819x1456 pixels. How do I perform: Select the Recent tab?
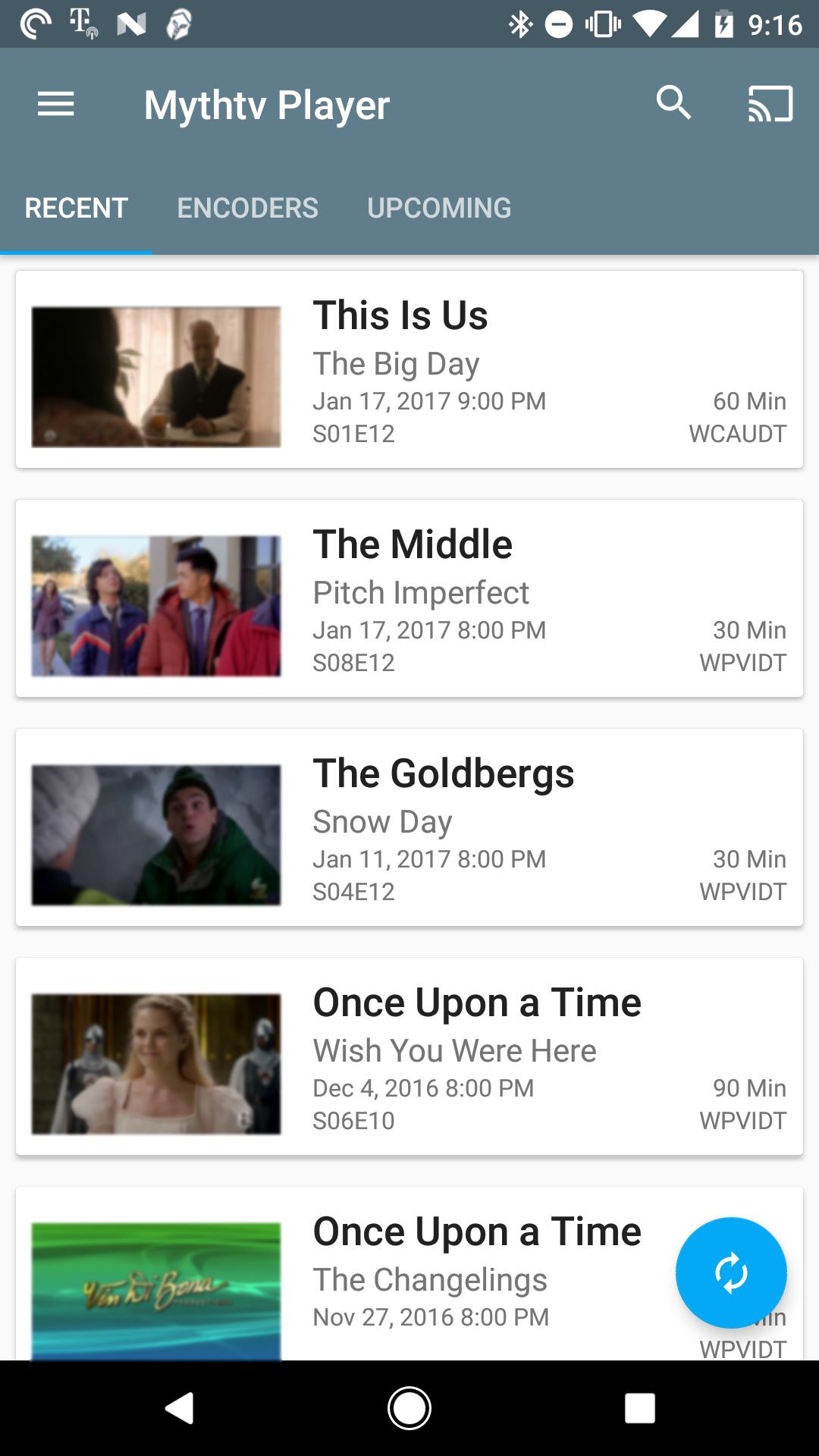click(76, 208)
